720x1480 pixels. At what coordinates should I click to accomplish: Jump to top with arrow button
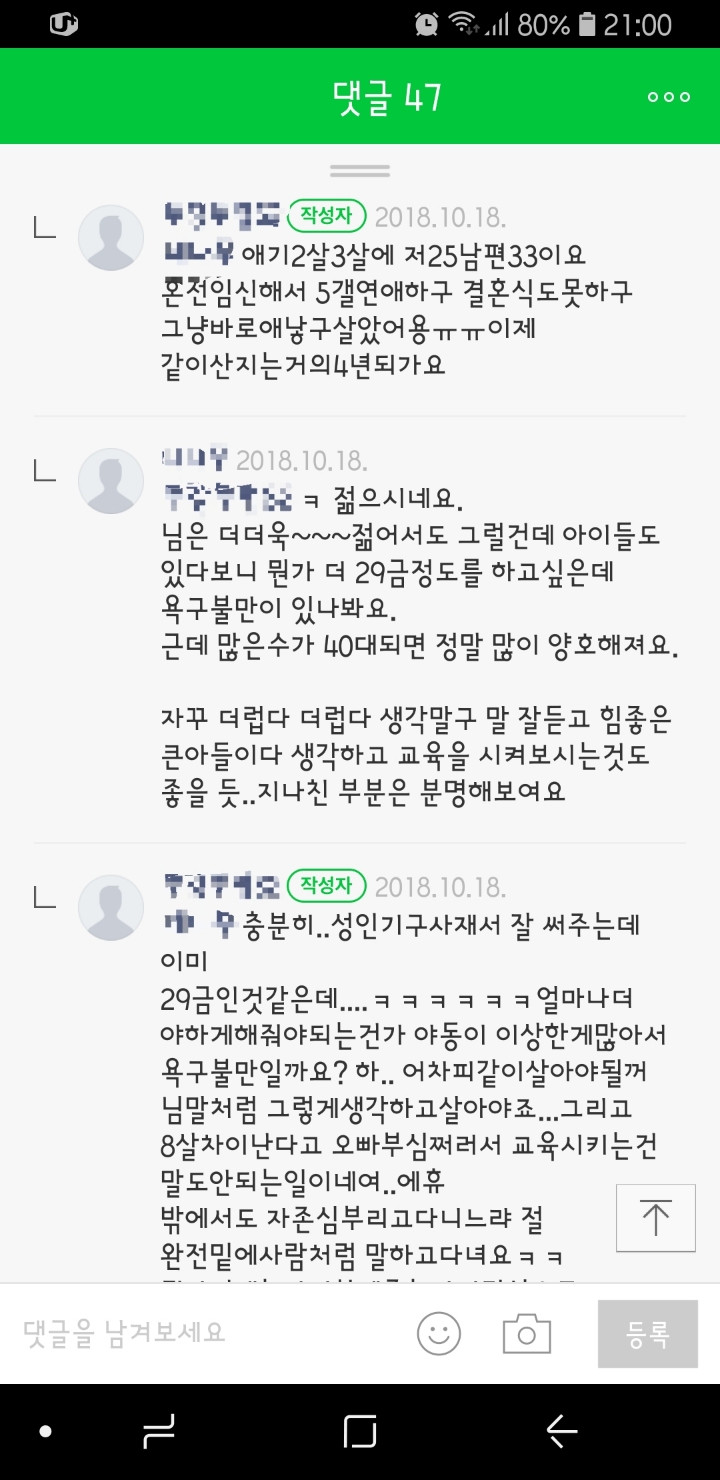[x=655, y=1218]
